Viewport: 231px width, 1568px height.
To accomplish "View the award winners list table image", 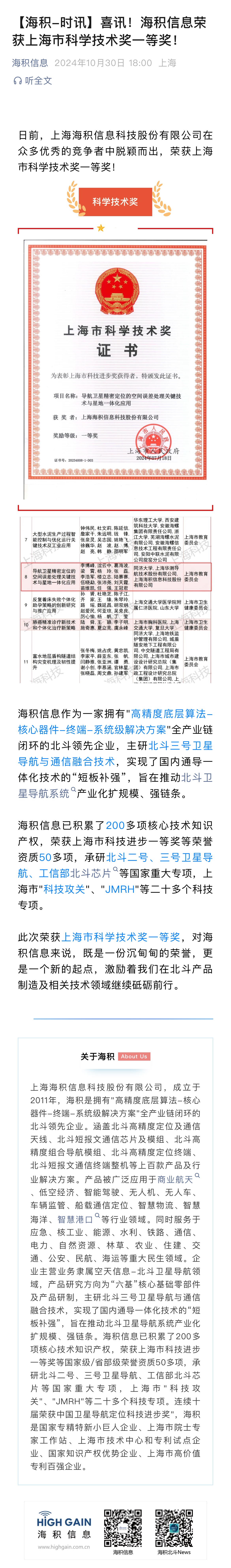I will coord(115,600).
